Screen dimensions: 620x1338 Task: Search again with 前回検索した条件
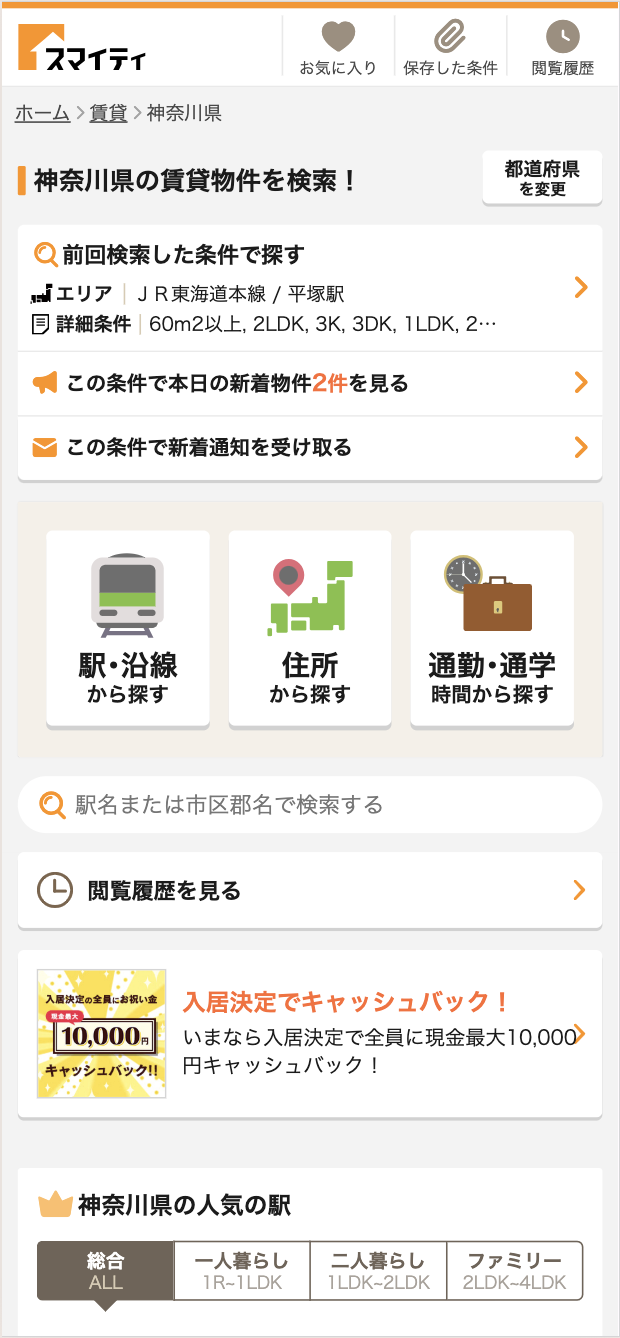tap(310, 288)
